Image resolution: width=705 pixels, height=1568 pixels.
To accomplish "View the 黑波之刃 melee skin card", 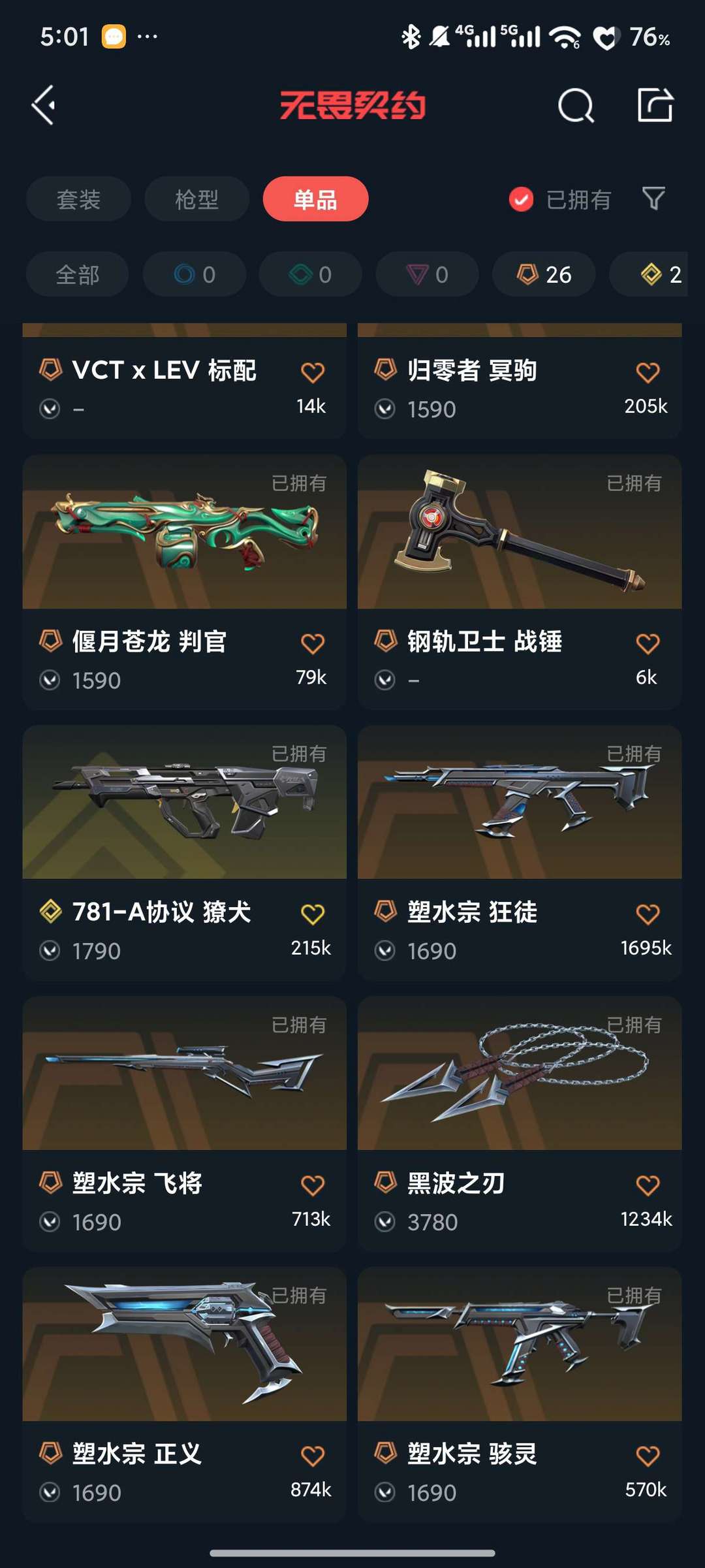I will 520,1123.
